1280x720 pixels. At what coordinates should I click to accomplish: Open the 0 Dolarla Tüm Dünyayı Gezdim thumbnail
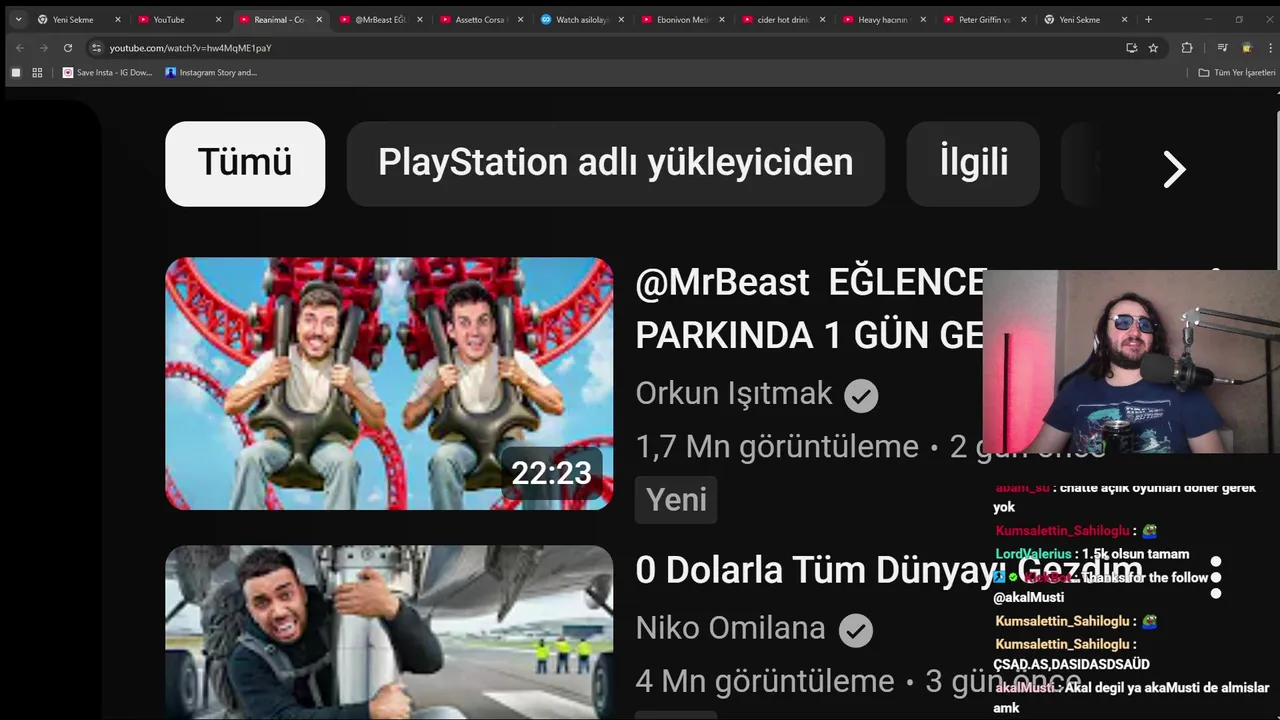click(x=389, y=632)
